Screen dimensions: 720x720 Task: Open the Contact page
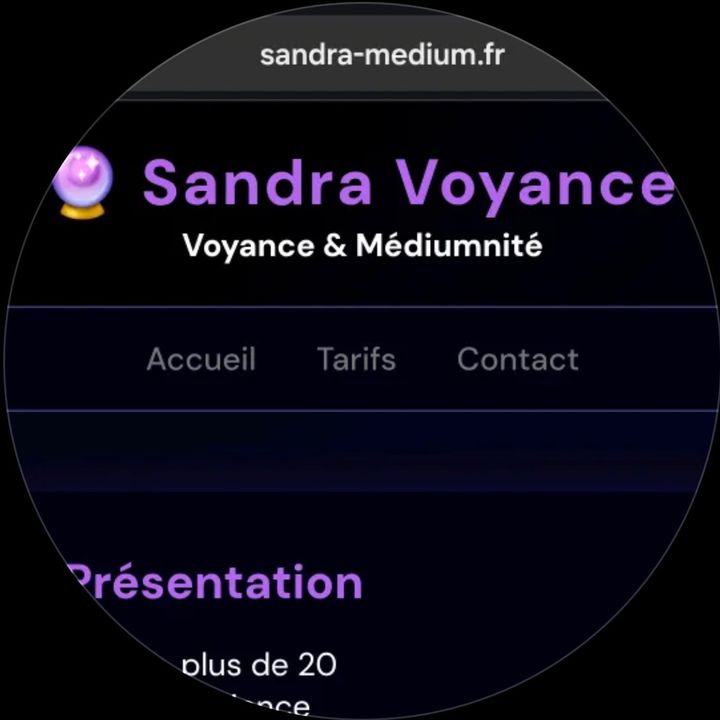(518, 359)
